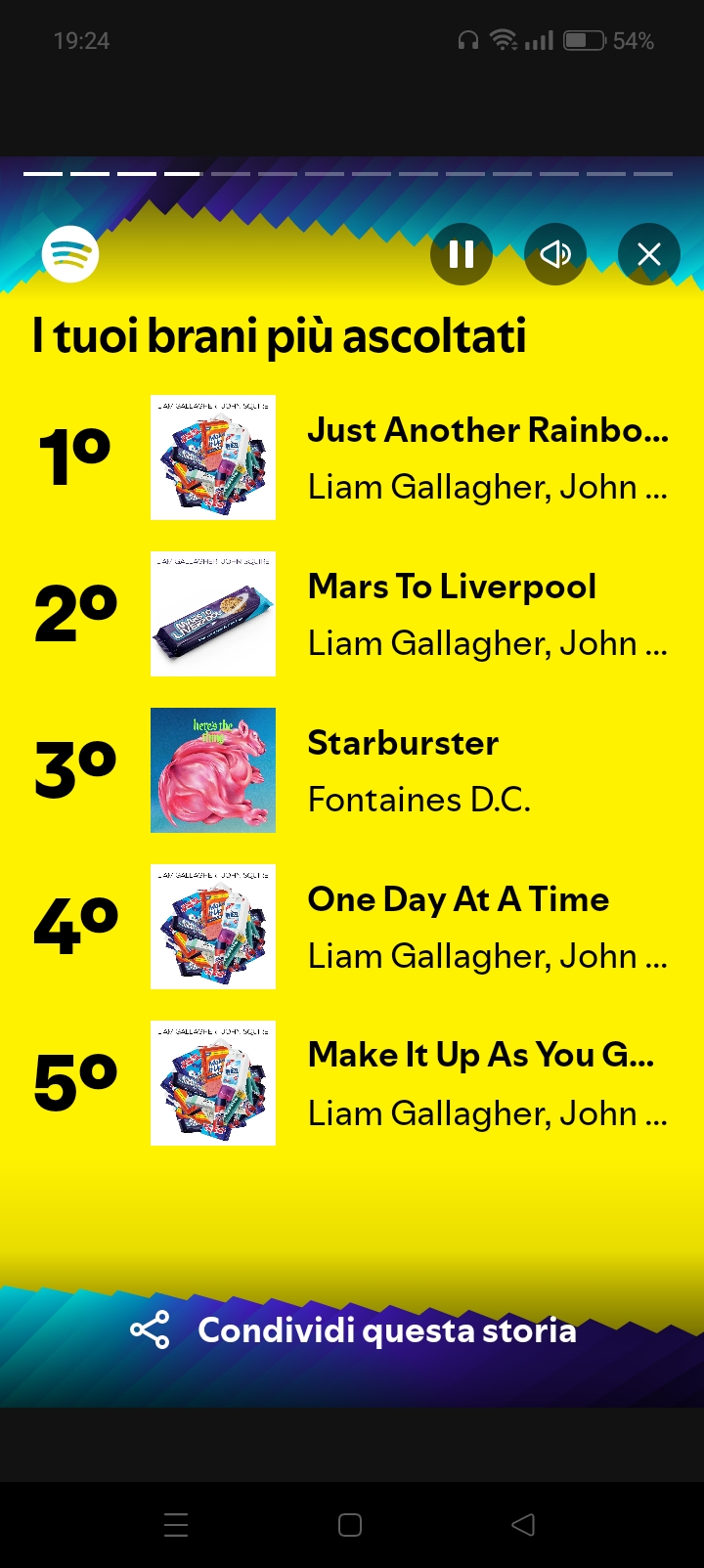
Task: Open the track Just Another Rainbow
Action: [x=352, y=457]
